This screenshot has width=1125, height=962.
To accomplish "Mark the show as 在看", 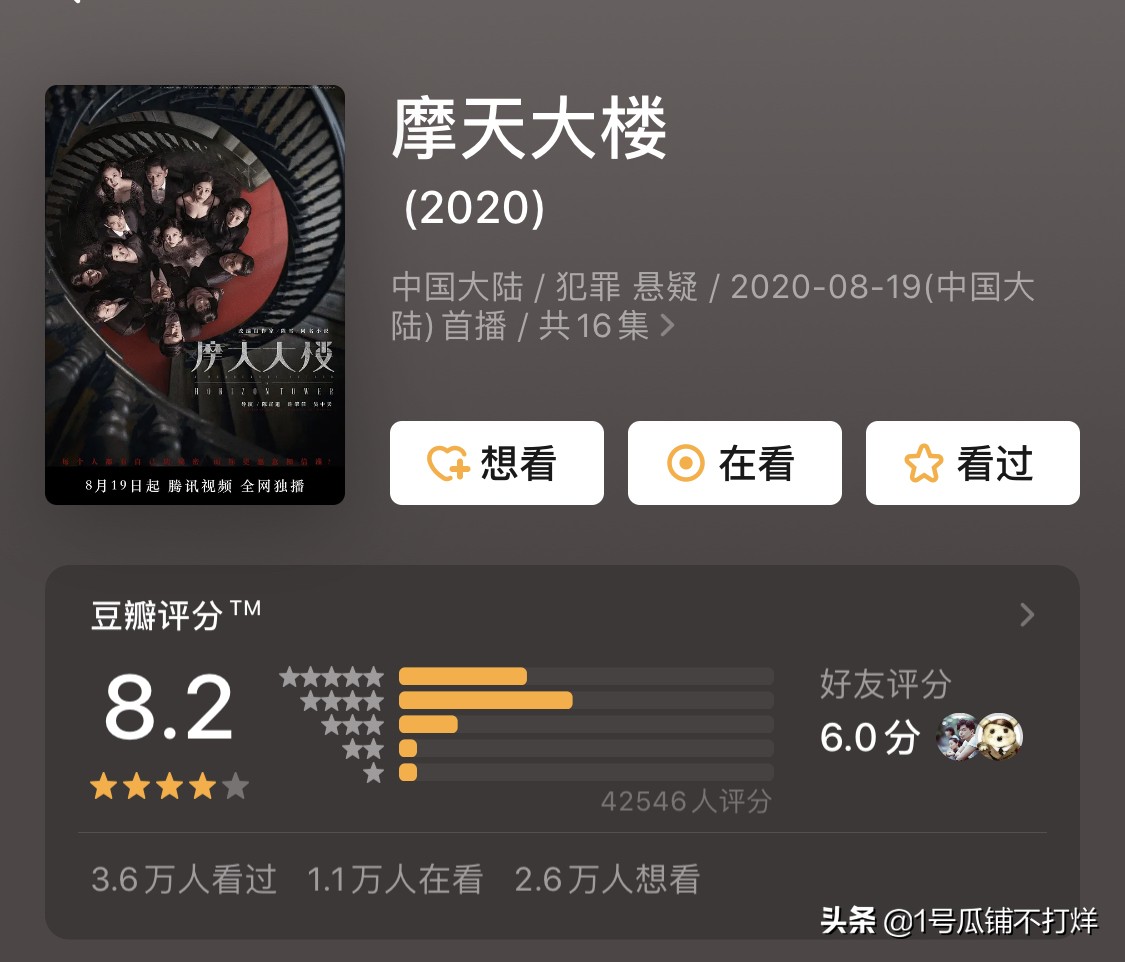I will click(x=734, y=463).
